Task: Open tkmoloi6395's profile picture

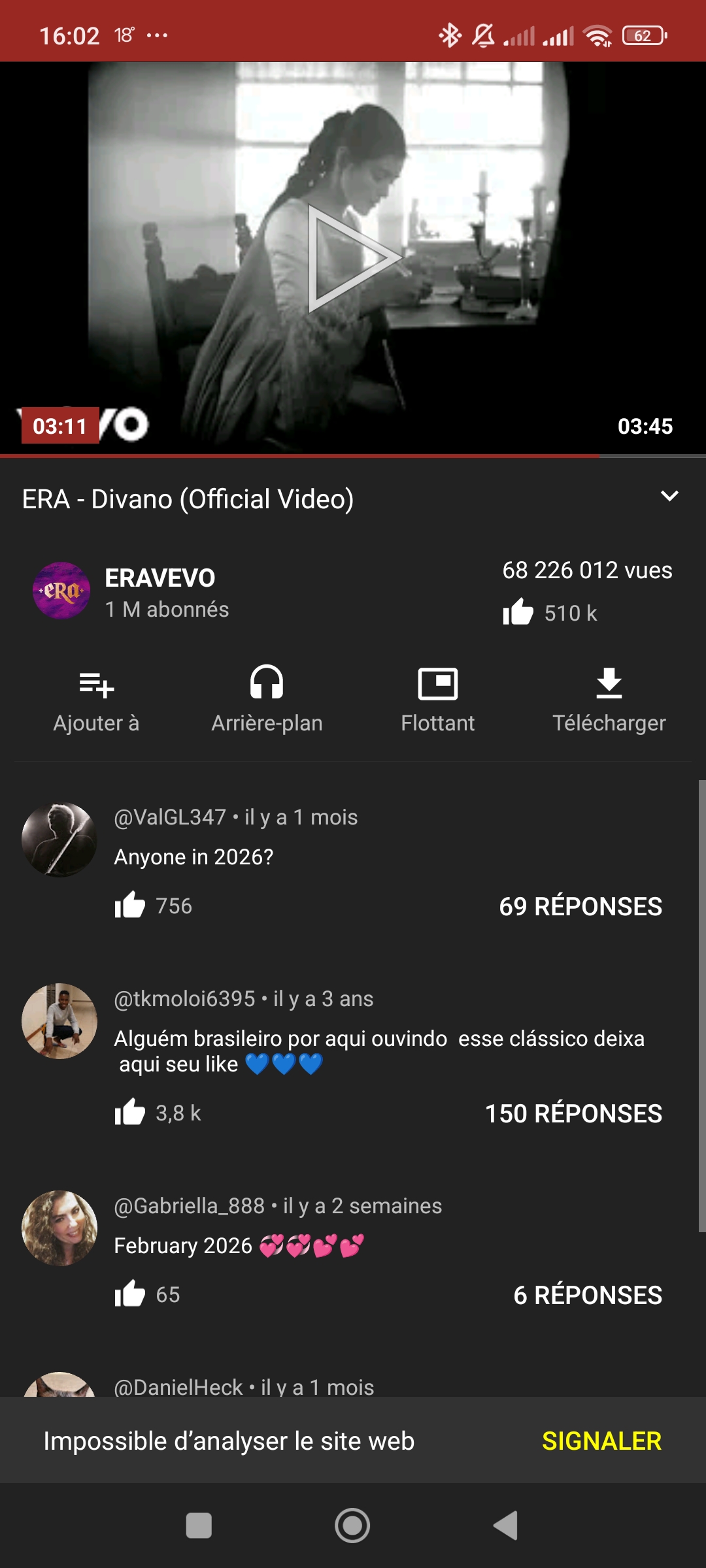Action: click(59, 1021)
